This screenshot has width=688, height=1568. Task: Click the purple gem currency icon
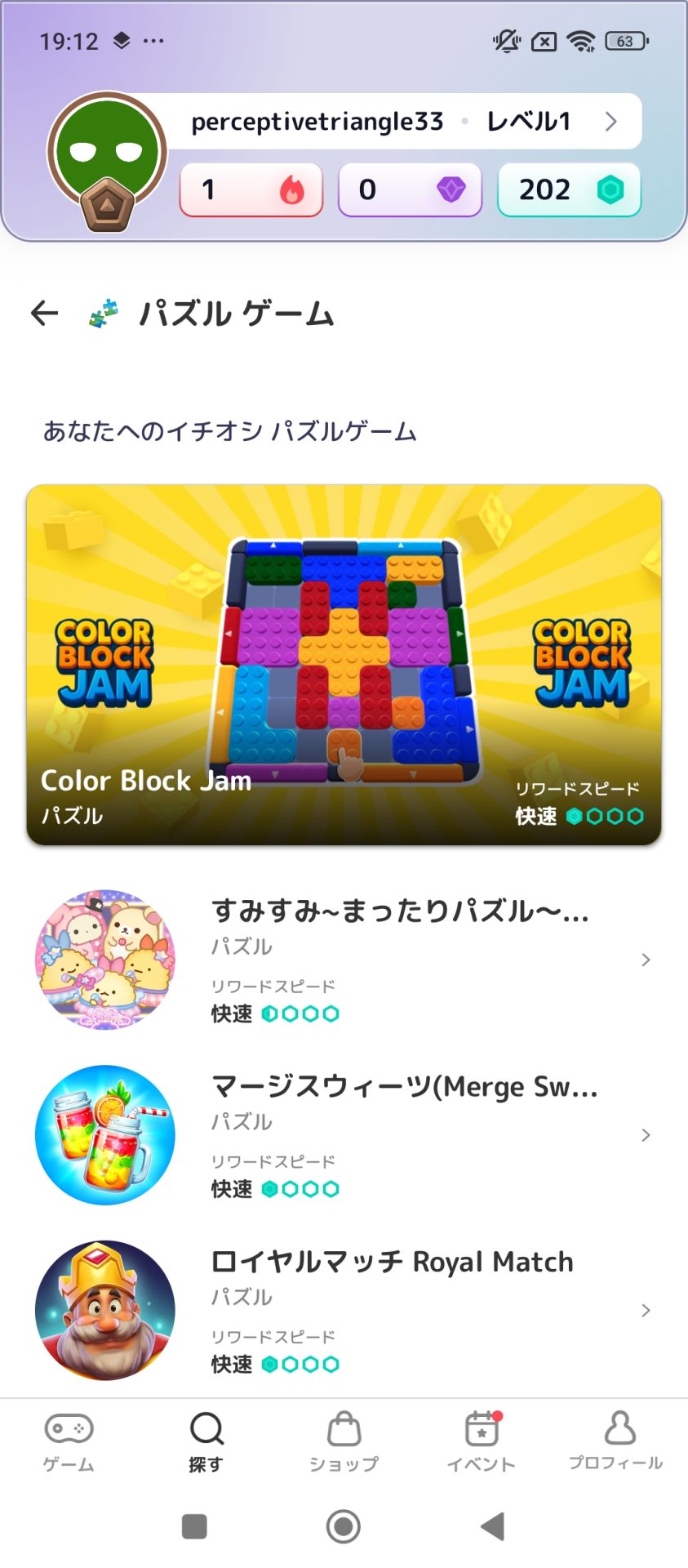446,189
